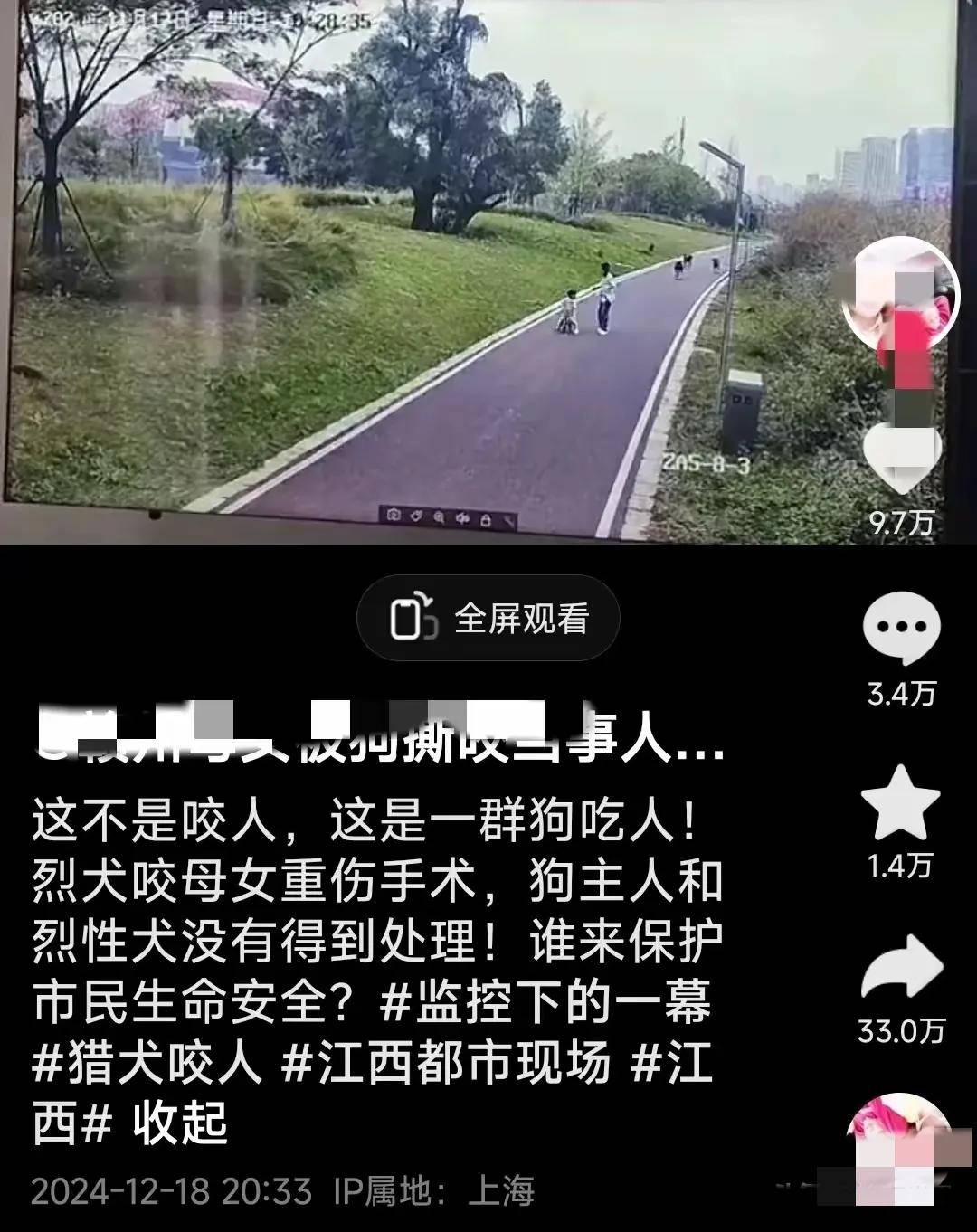The width and height of the screenshot is (977, 1232).
Task: Share the video via the arrow icon
Action: pos(902,970)
